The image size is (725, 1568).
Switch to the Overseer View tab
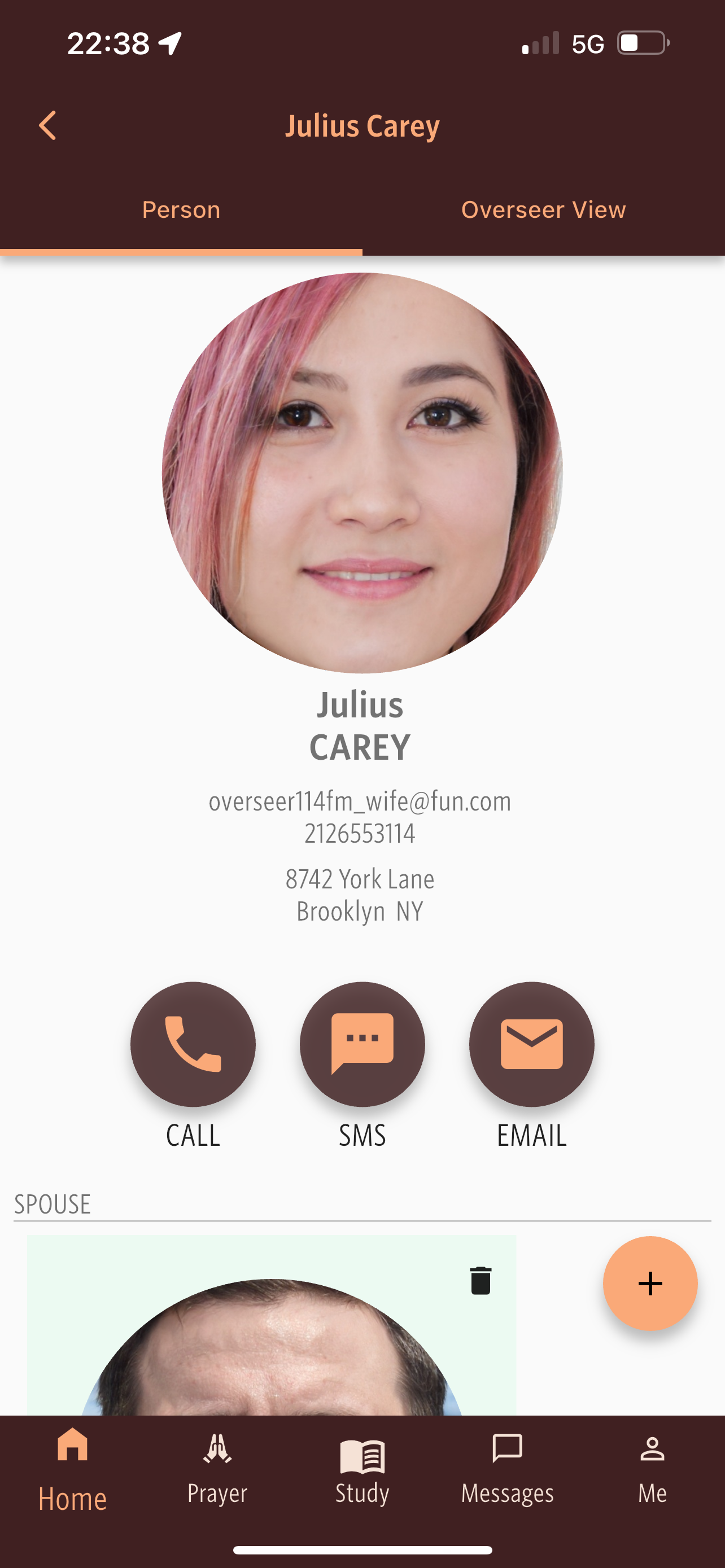coord(543,210)
